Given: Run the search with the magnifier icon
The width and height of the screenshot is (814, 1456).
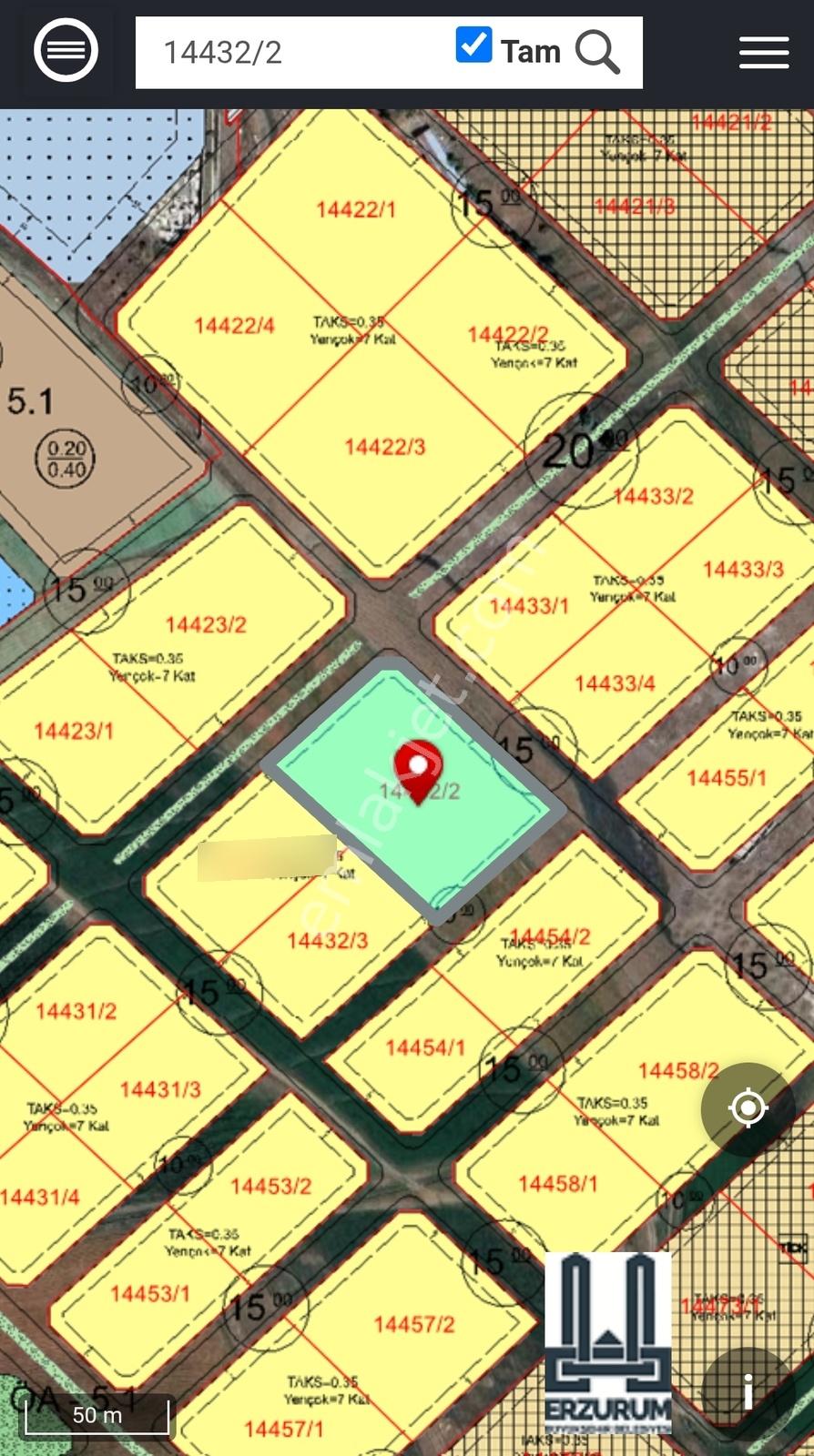Looking at the screenshot, I should (597, 52).
